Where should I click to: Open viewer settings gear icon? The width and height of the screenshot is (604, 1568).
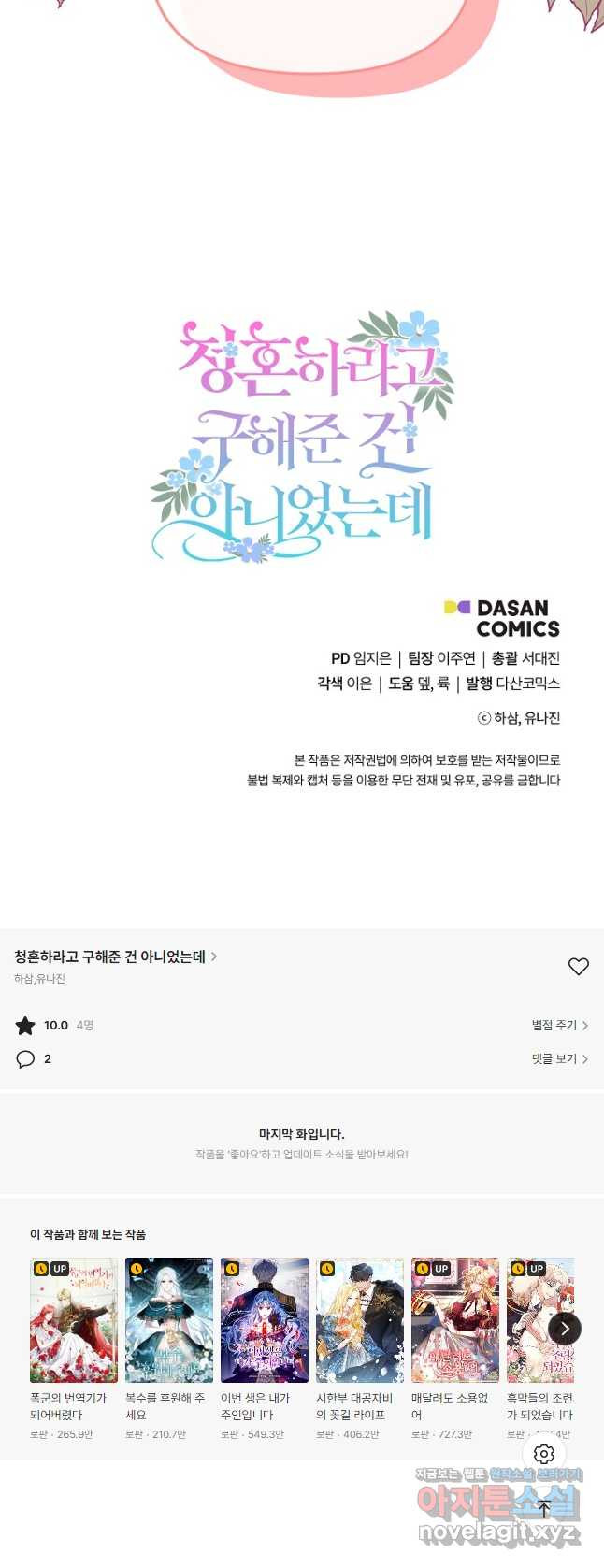[544, 1454]
